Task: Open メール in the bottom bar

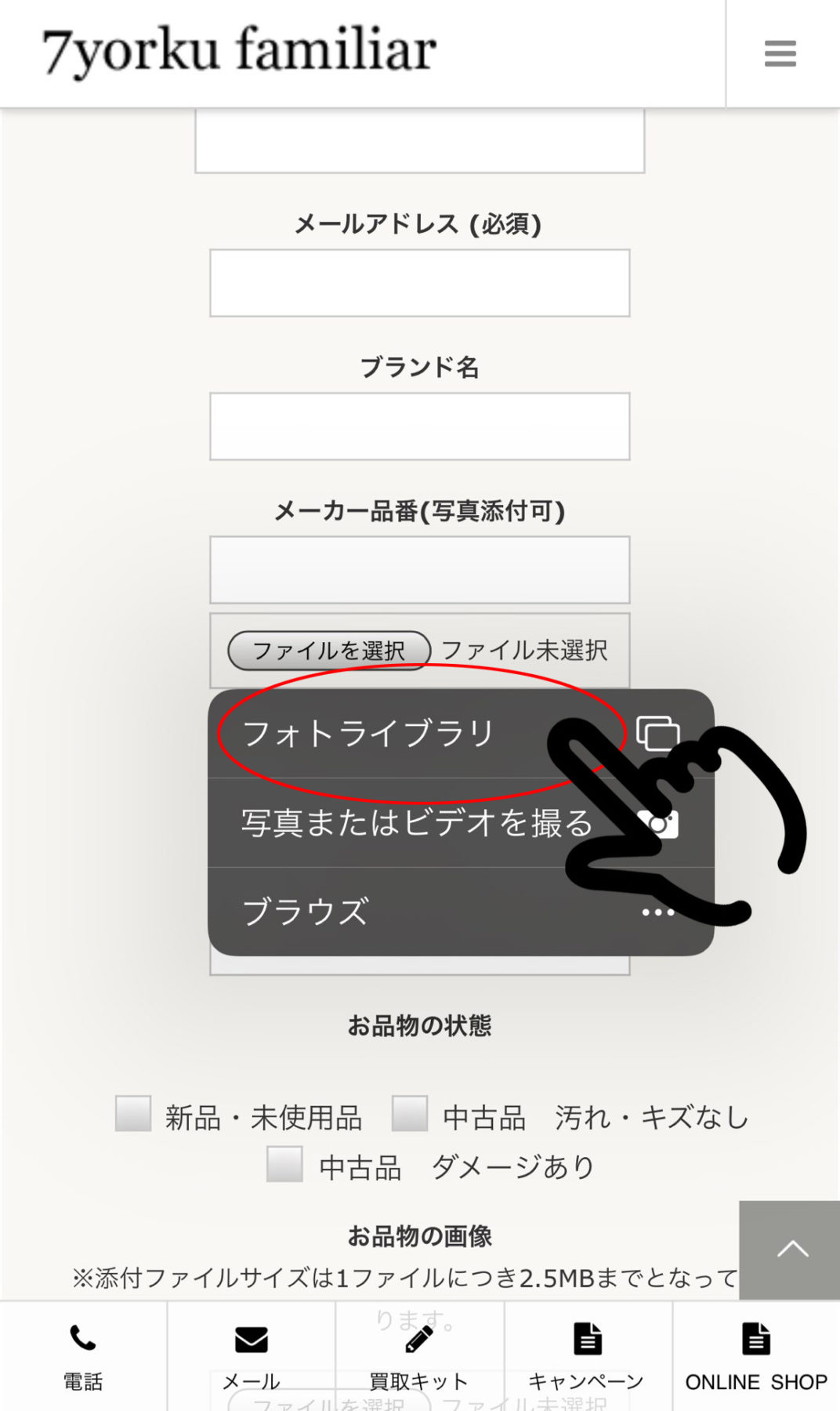Action: [x=252, y=1357]
